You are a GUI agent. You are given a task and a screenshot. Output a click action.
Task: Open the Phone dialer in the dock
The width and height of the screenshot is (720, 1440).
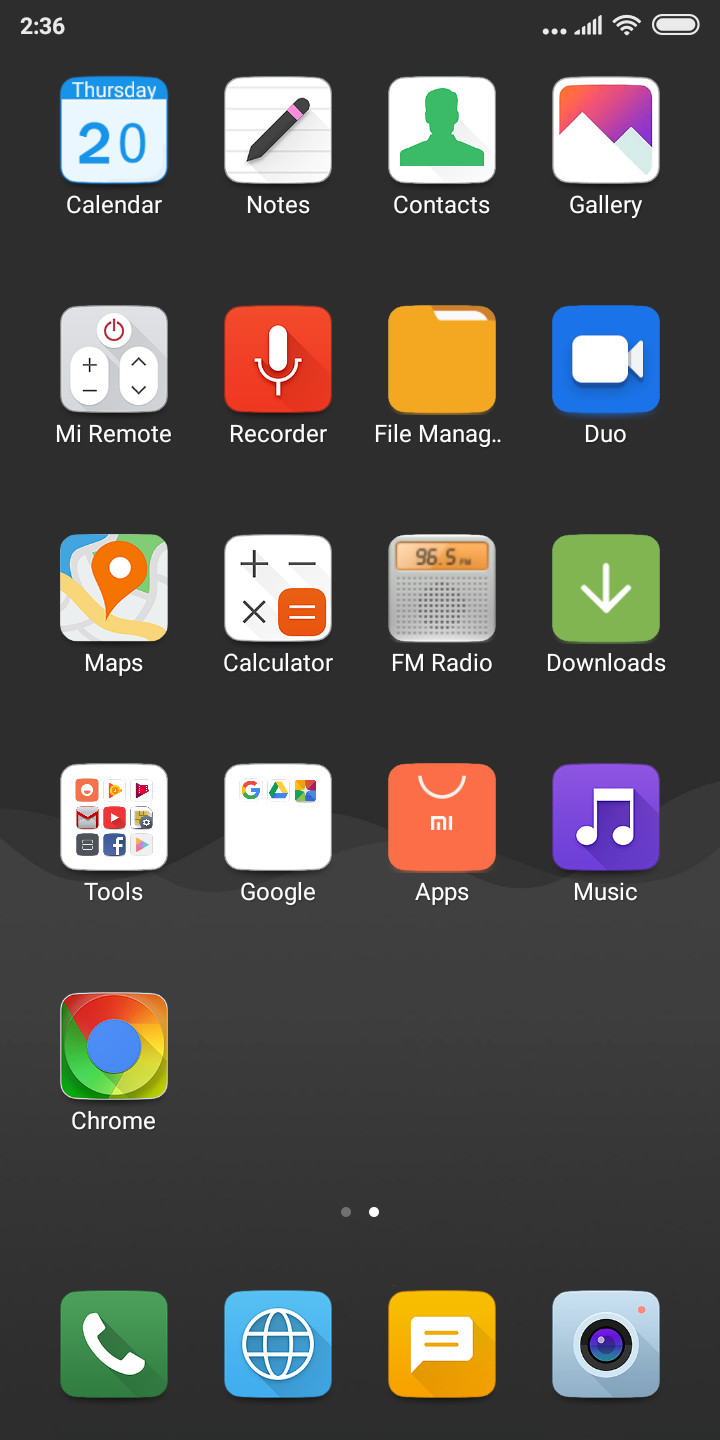[x=114, y=1344]
